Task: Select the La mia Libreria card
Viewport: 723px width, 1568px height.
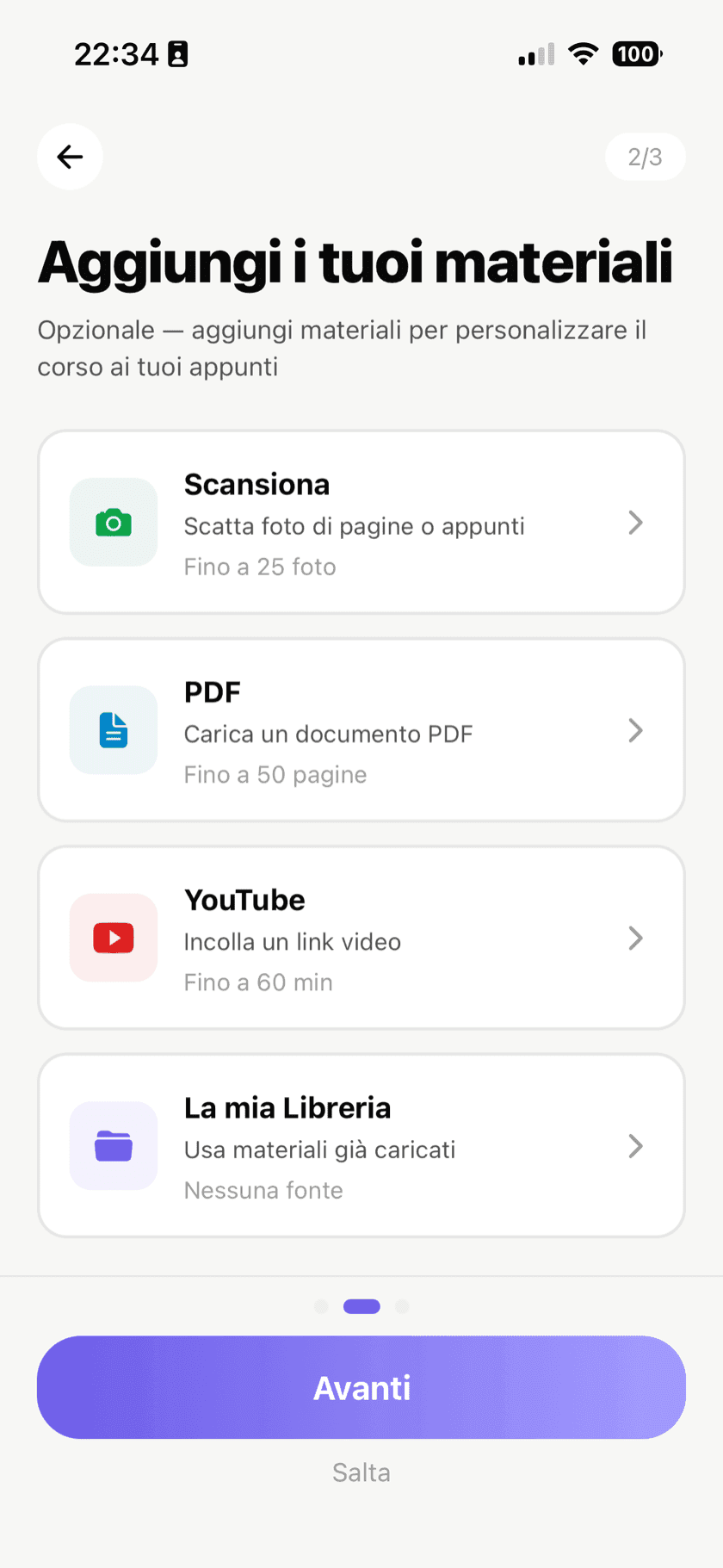Action: 361,1145
